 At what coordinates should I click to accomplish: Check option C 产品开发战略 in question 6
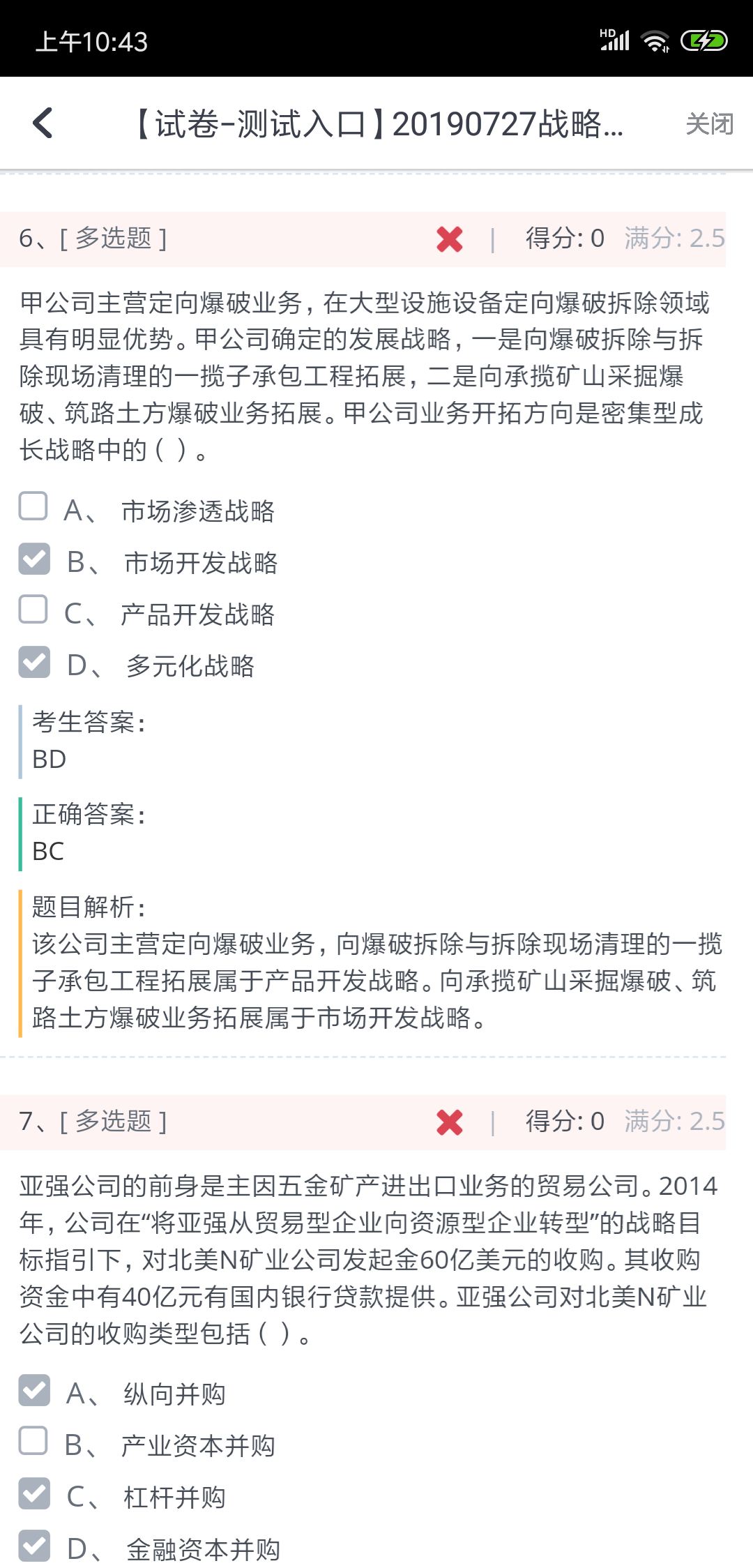point(33,610)
